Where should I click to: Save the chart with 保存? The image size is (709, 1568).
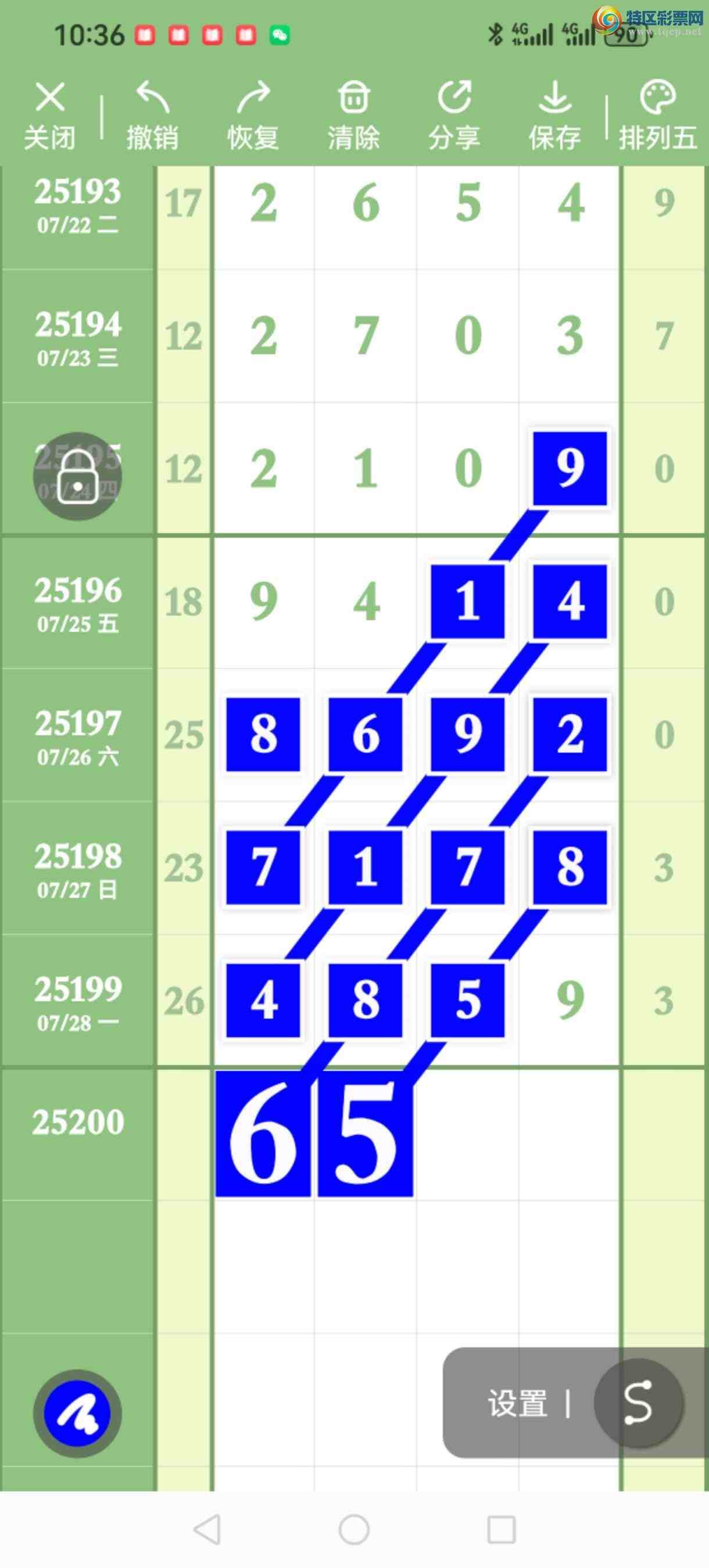point(554,116)
